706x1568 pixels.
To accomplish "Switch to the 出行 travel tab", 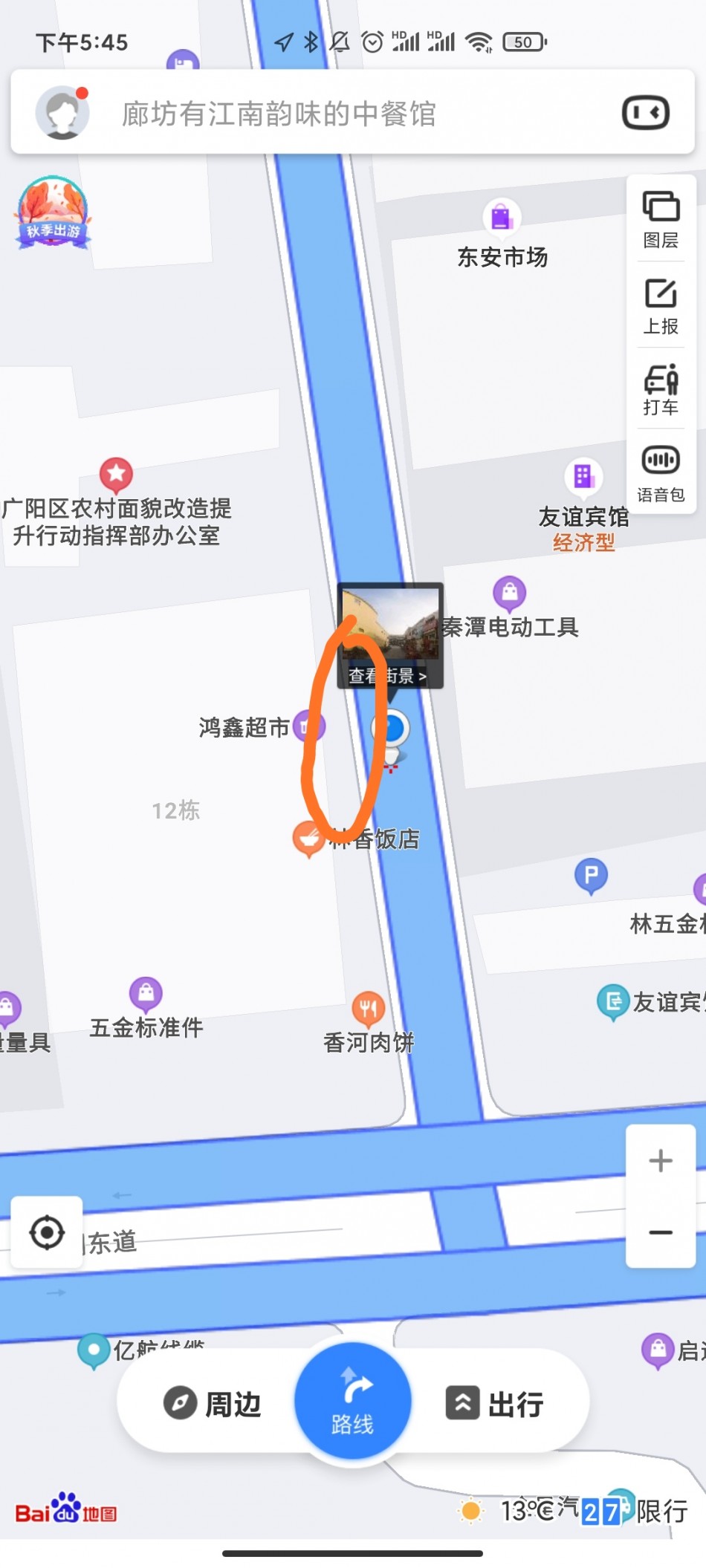I will tap(495, 1404).
